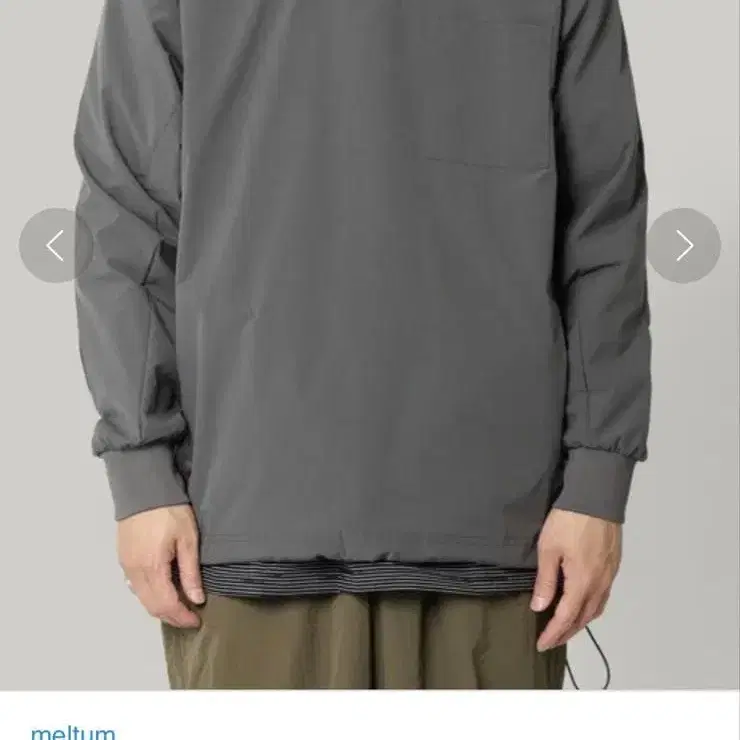Open the meltum brand link
The height and width of the screenshot is (740, 740).
(73, 732)
